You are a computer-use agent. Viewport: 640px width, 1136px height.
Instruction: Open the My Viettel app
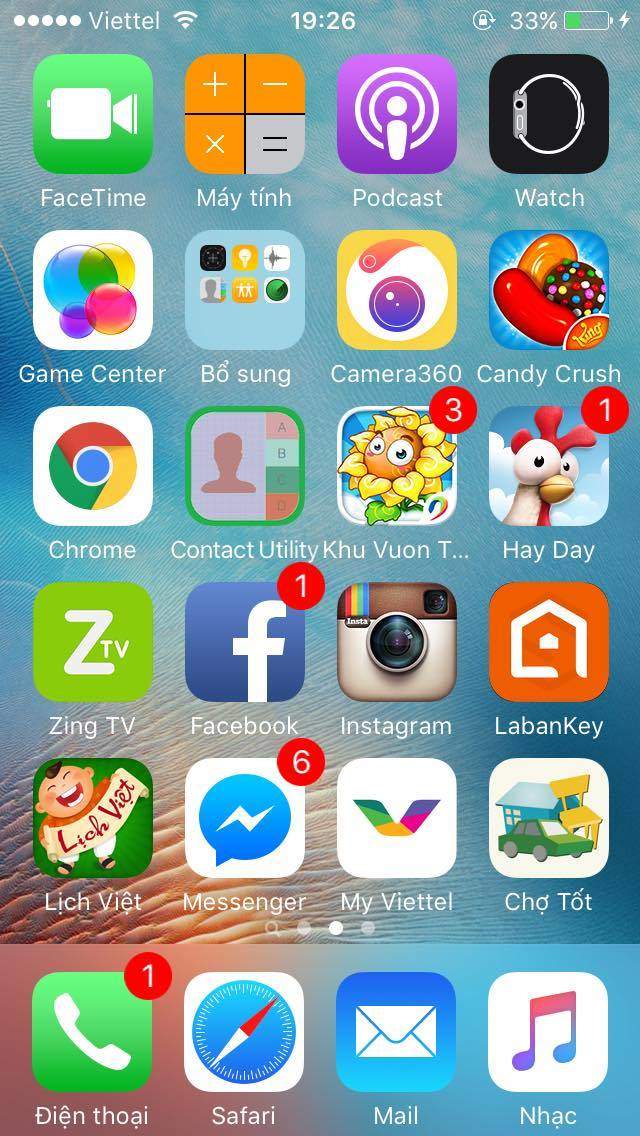(x=397, y=818)
